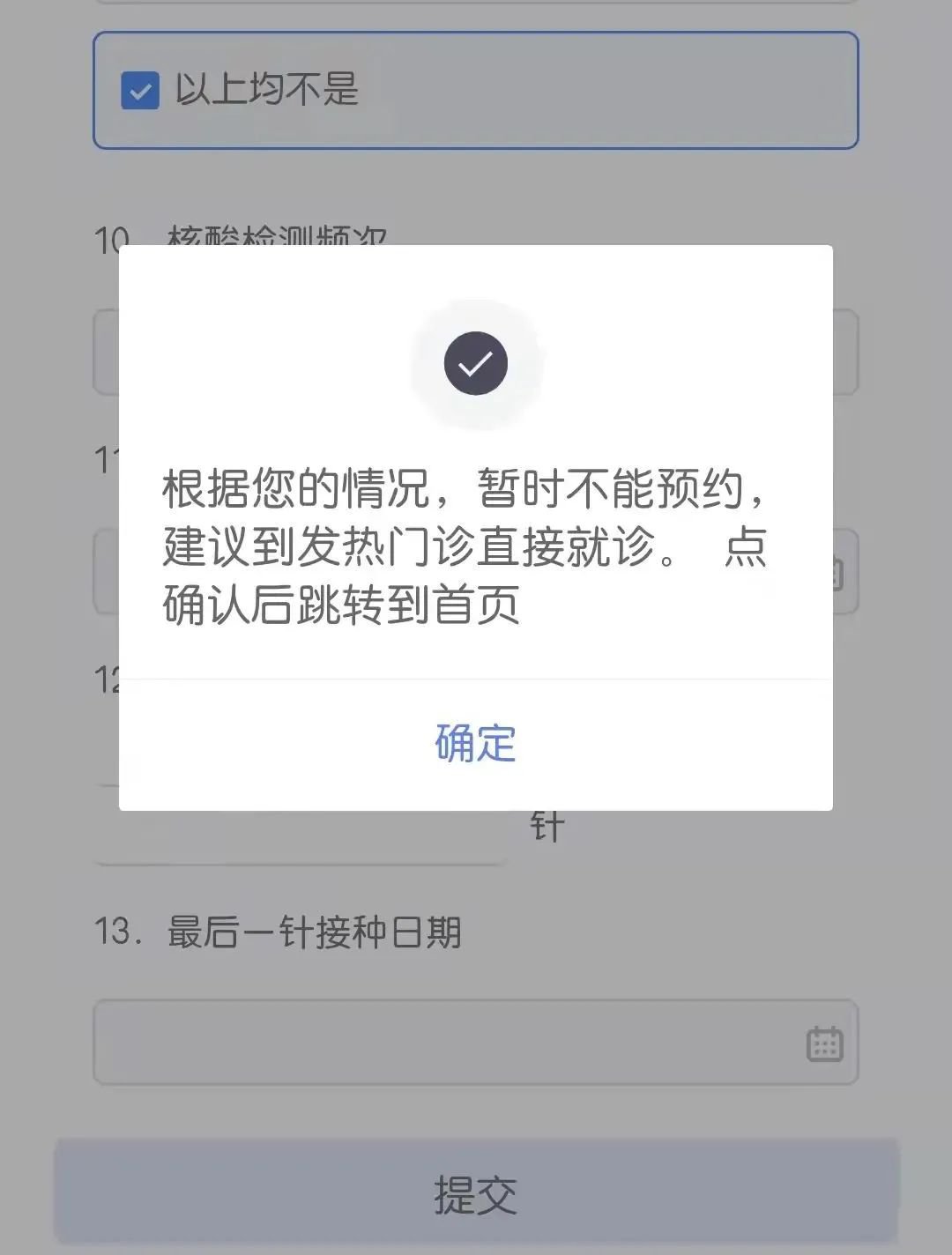Submit the form with 提交
952x1255 pixels.
click(475, 1194)
